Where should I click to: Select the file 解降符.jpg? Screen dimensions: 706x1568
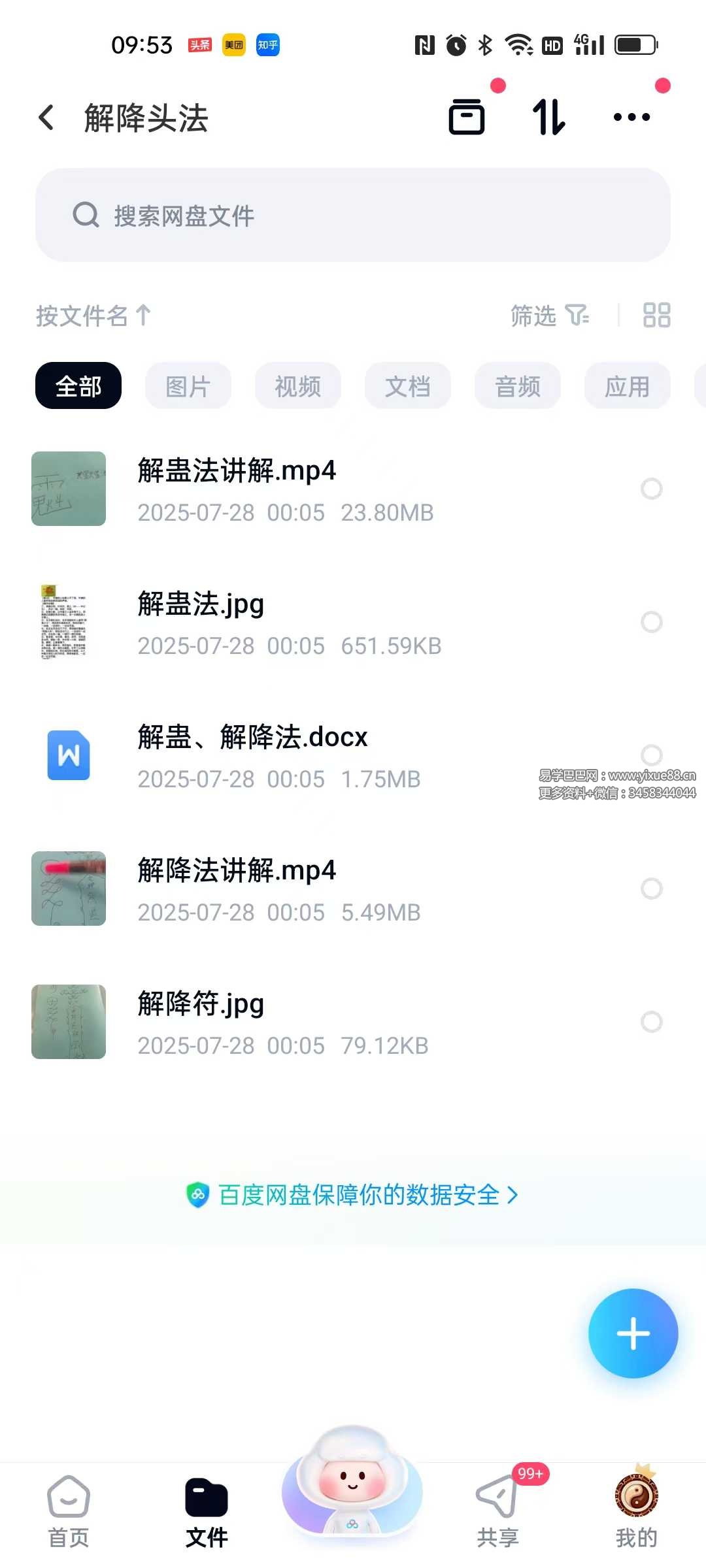pyautogui.click(x=651, y=1022)
